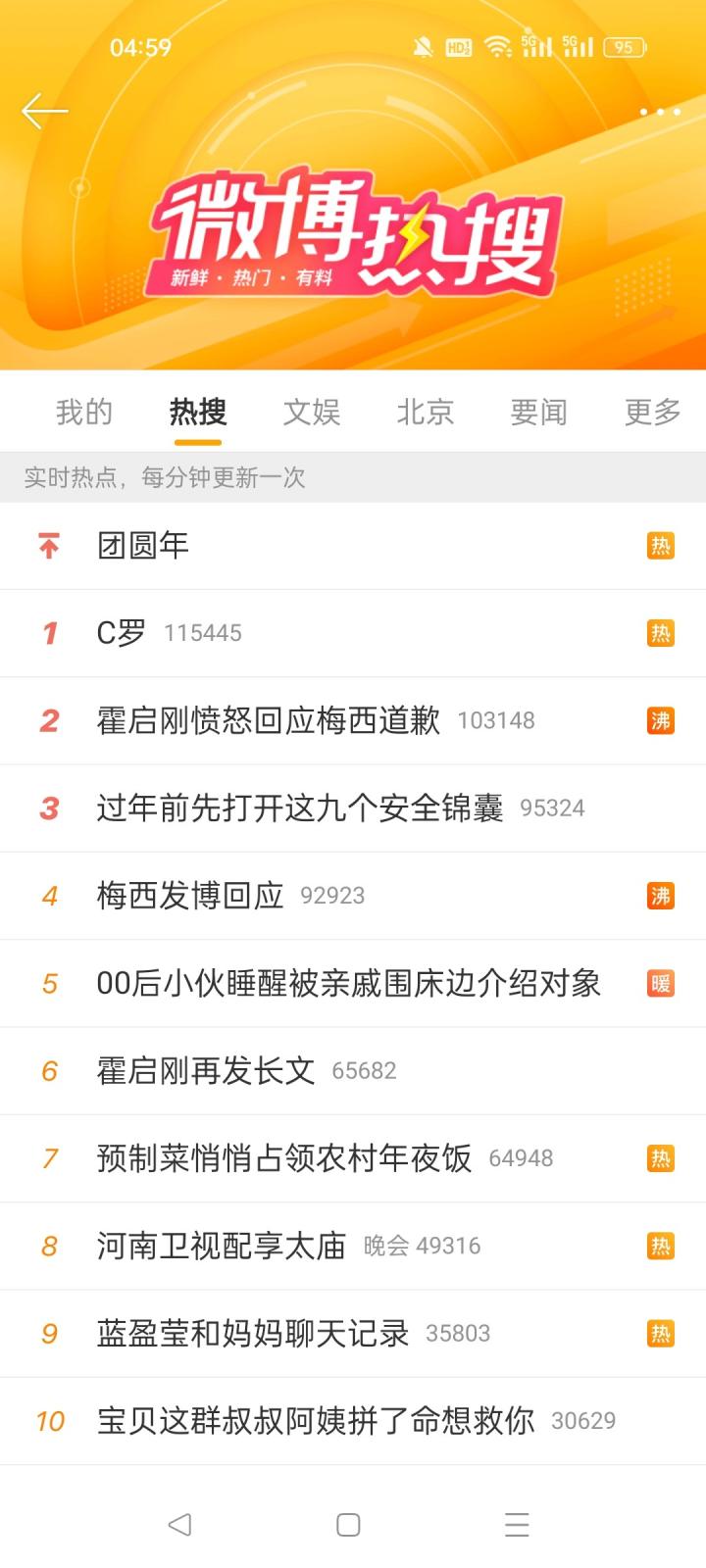
Task: Open topic 霍启刚愤怒回应梅西道歉
Action: click(269, 720)
